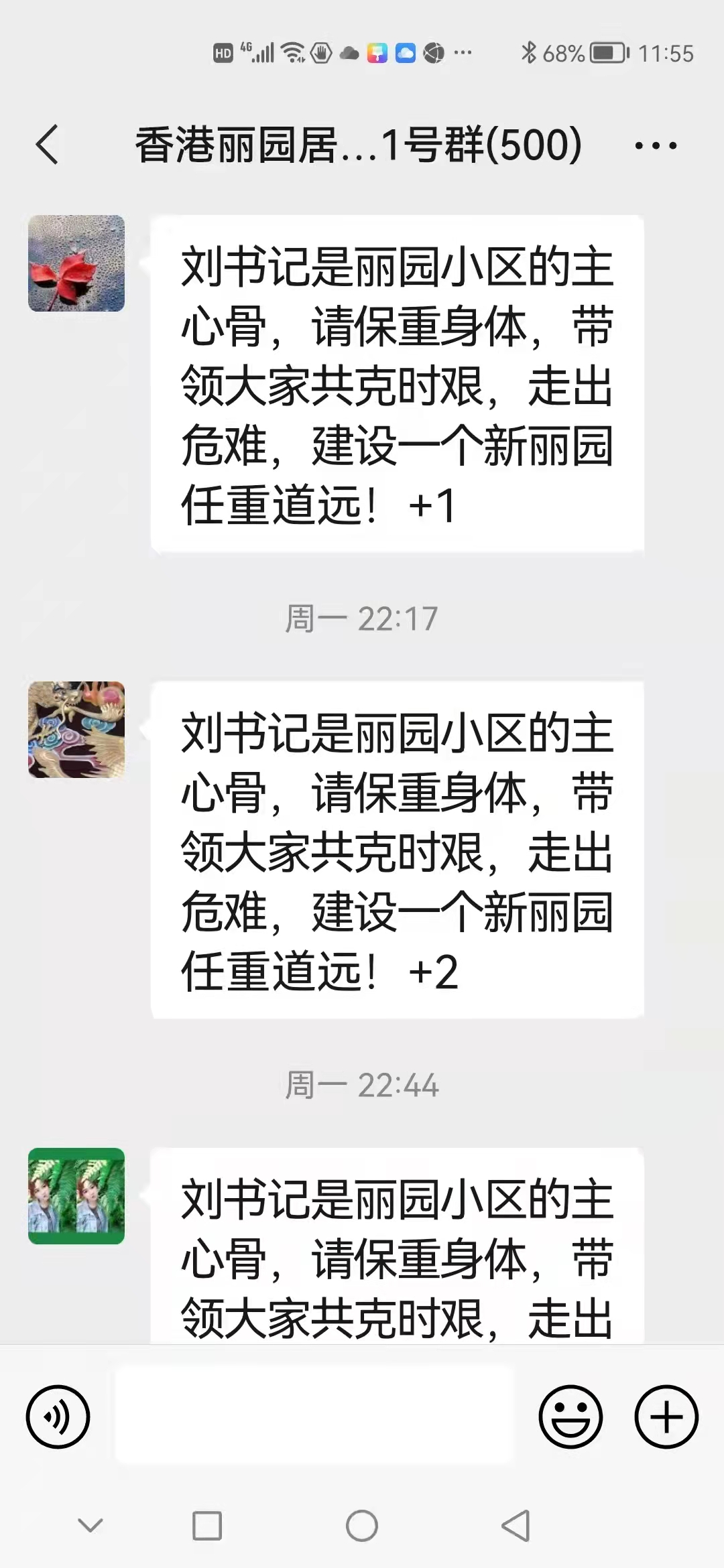Focus the message text field
This screenshot has width=724, height=1568.
(x=314, y=1415)
